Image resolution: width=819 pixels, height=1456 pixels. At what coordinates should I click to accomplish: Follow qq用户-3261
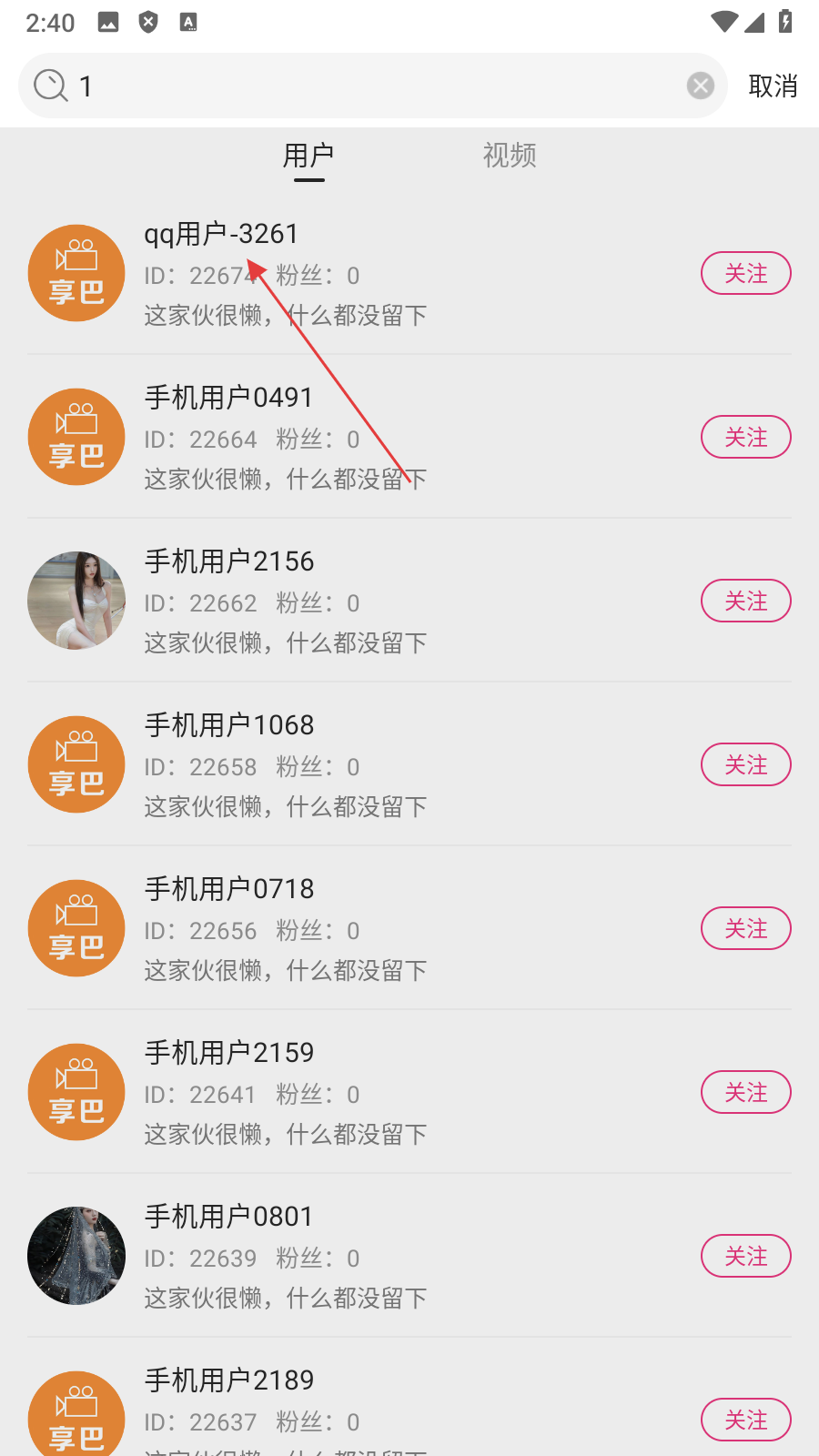745,274
